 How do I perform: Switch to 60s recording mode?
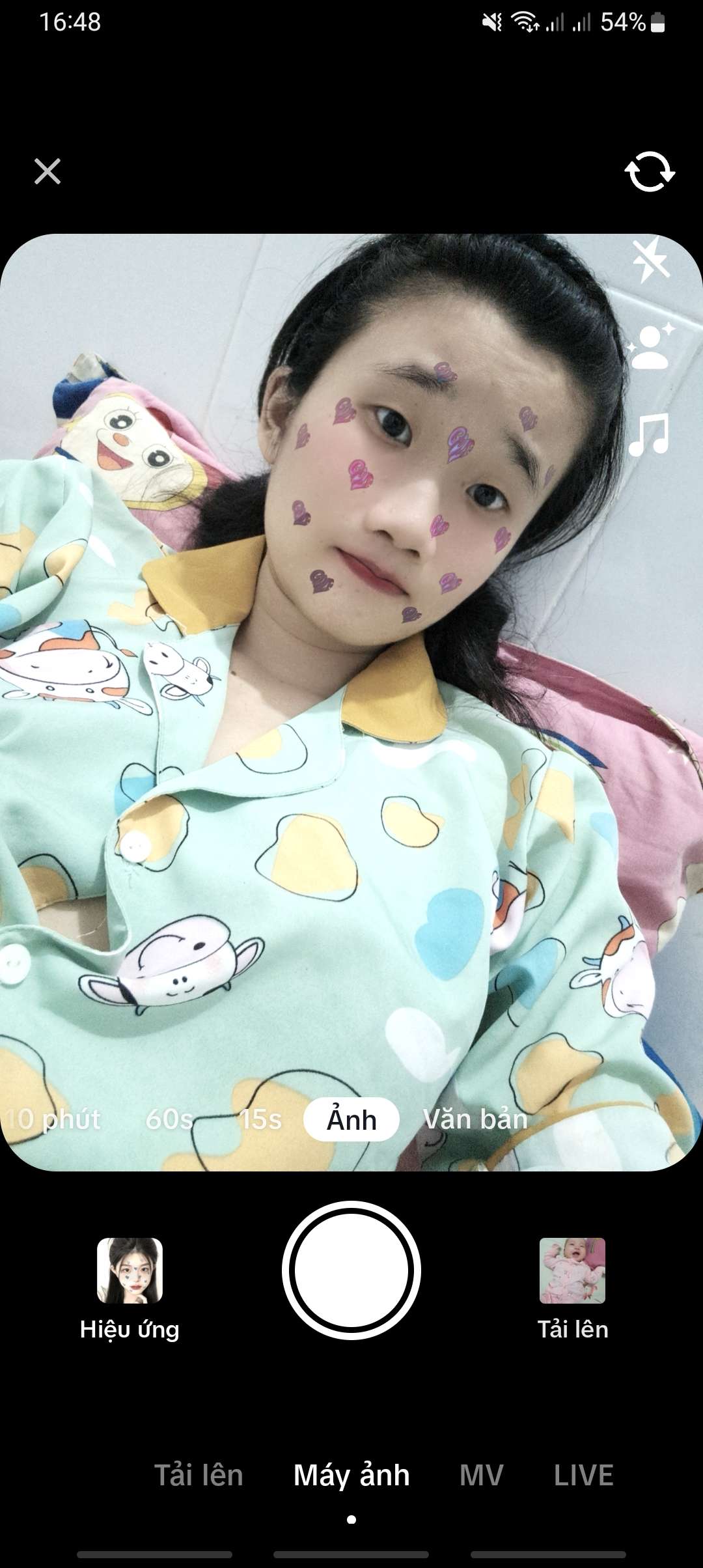pos(169,1119)
